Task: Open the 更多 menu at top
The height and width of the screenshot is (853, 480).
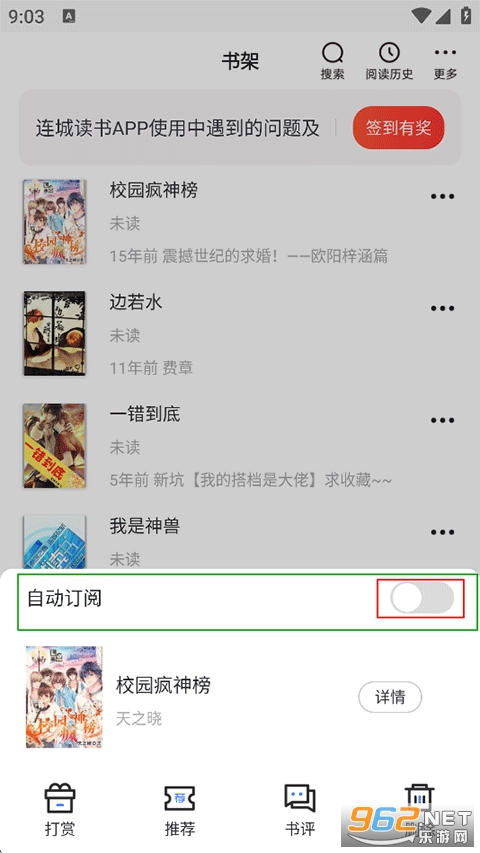Action: point(446,61)
